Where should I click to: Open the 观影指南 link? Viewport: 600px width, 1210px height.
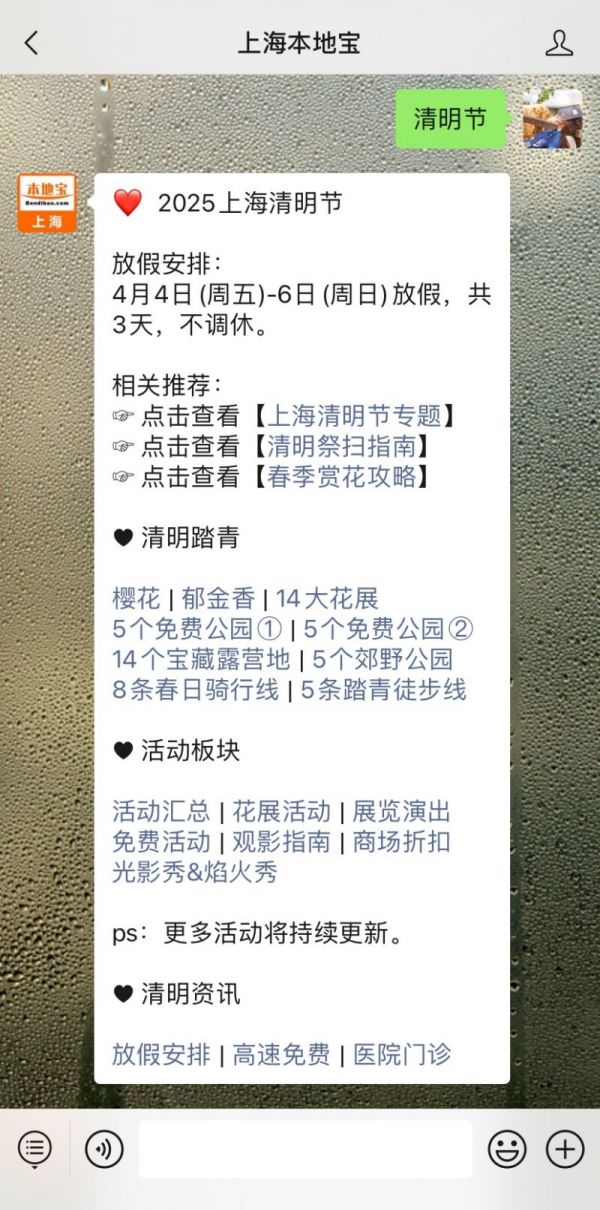point(281,842)
